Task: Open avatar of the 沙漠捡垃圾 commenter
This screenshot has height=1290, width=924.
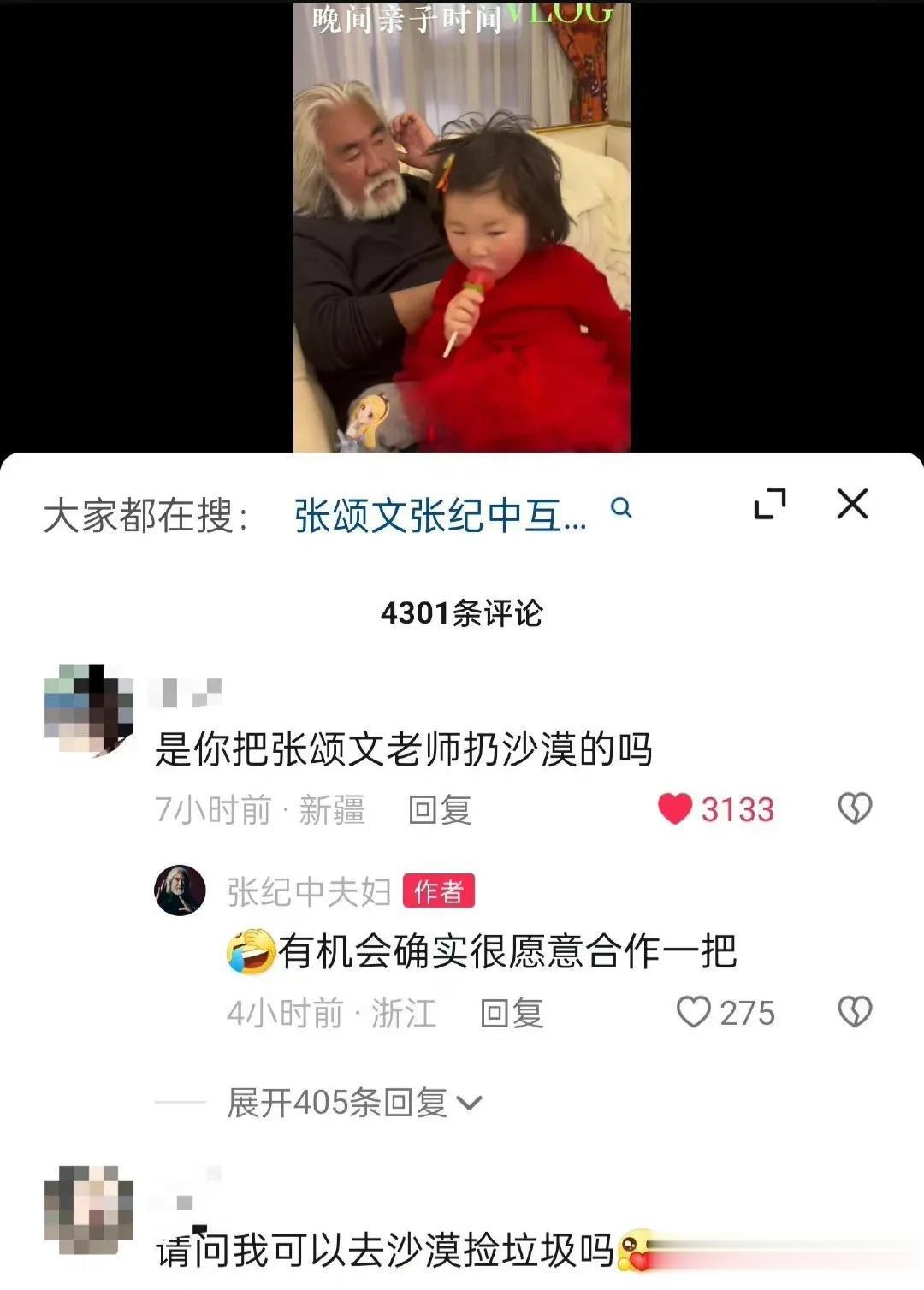Action: pos(88,1210)
